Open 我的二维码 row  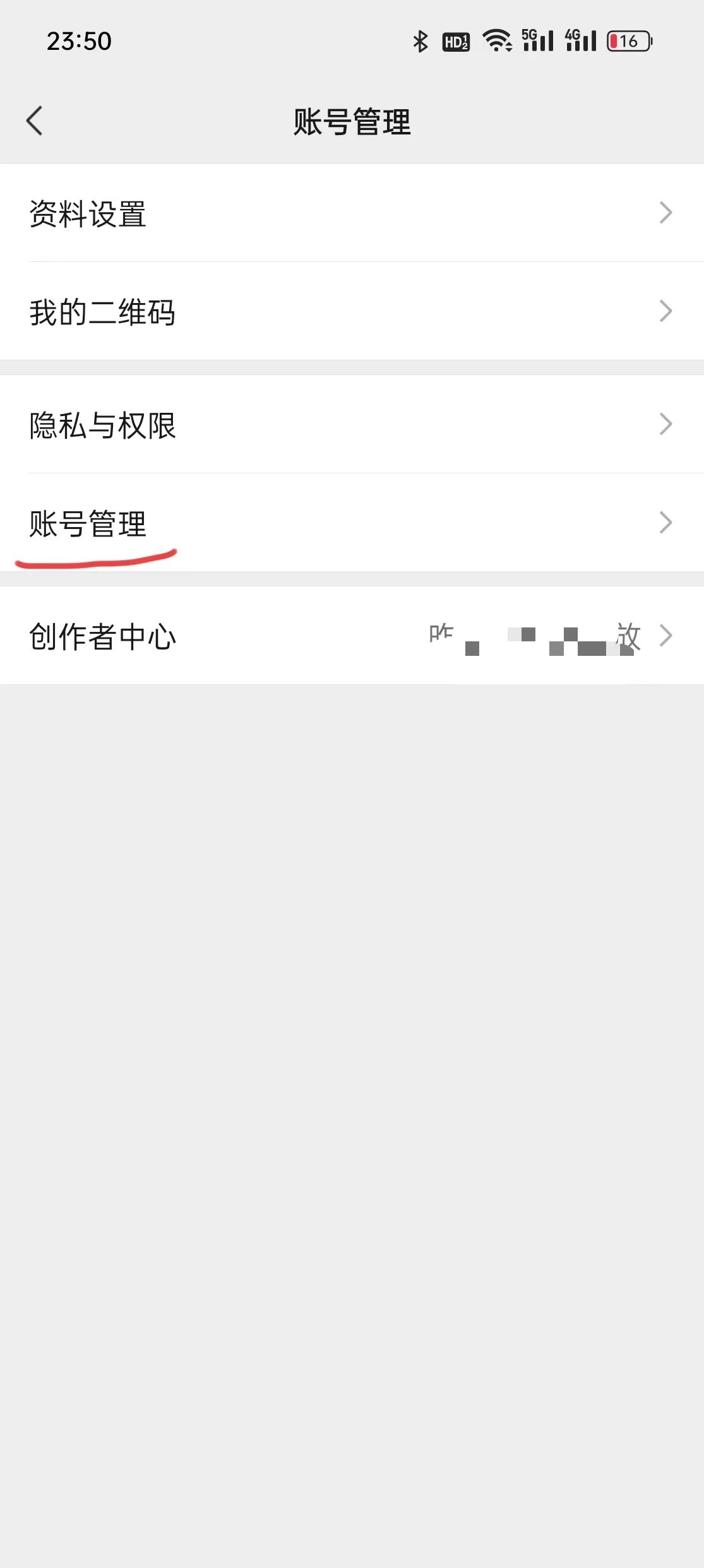(x=352, y=311)
